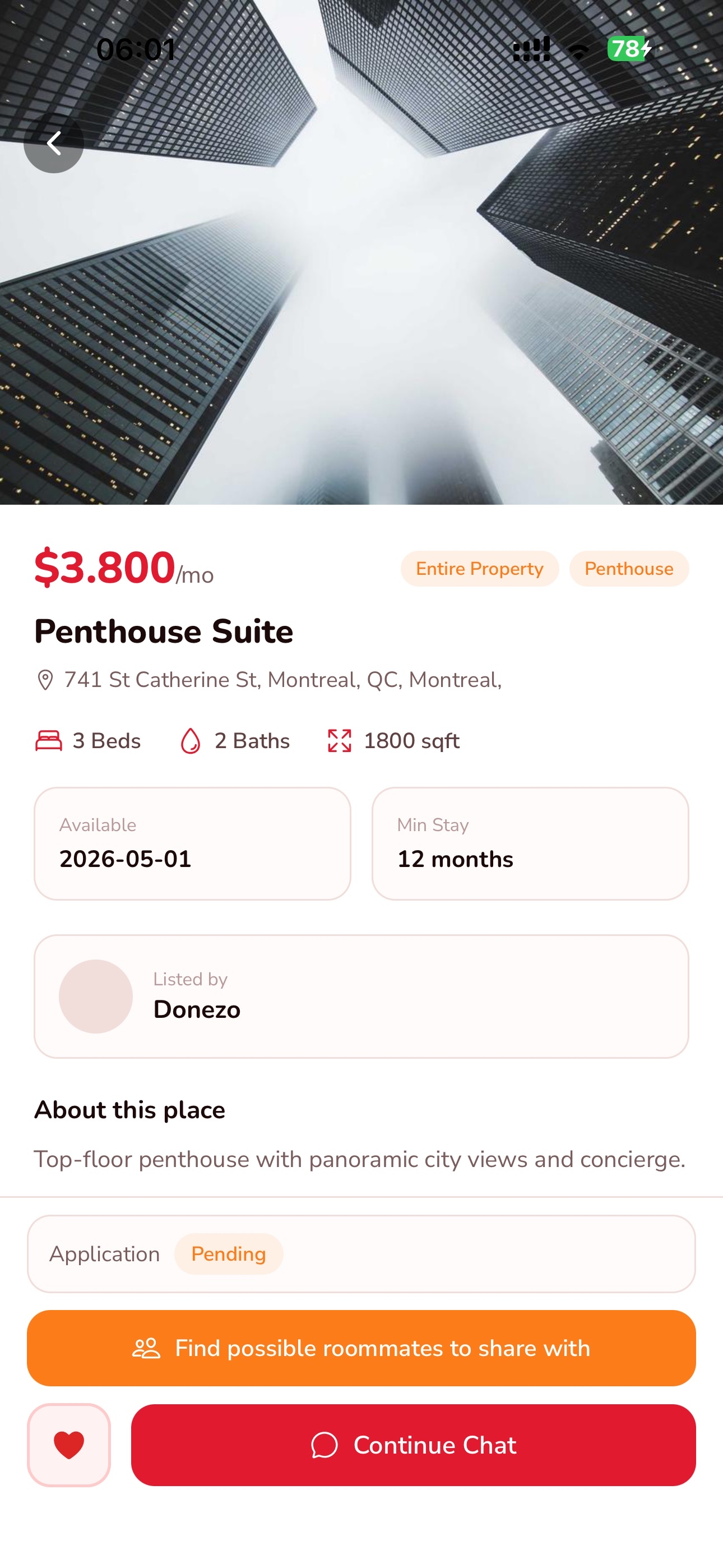Select the Entire Property tag
723x1568 pixels.
479,569
